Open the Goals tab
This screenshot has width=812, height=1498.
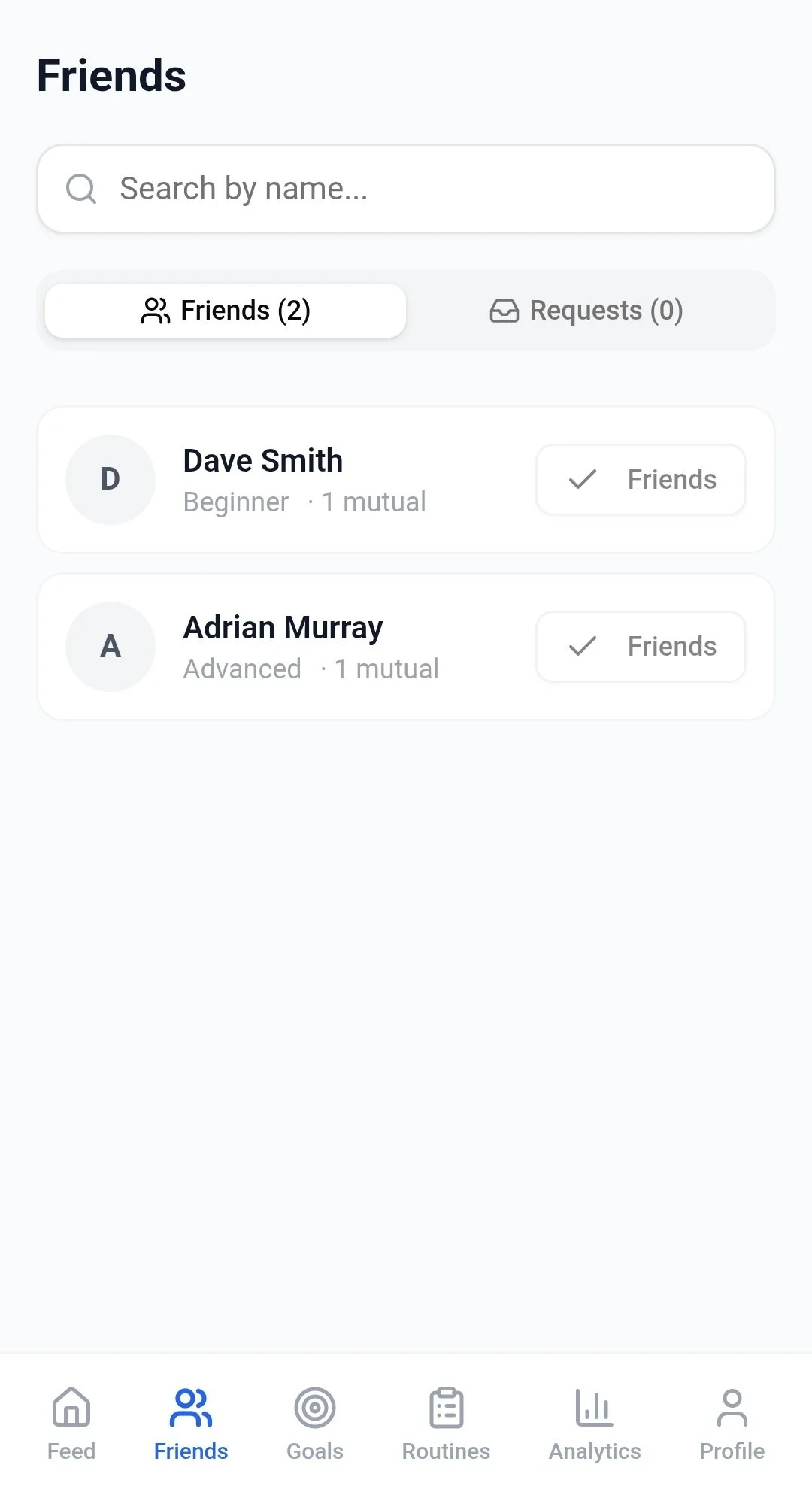[315, 1424]
